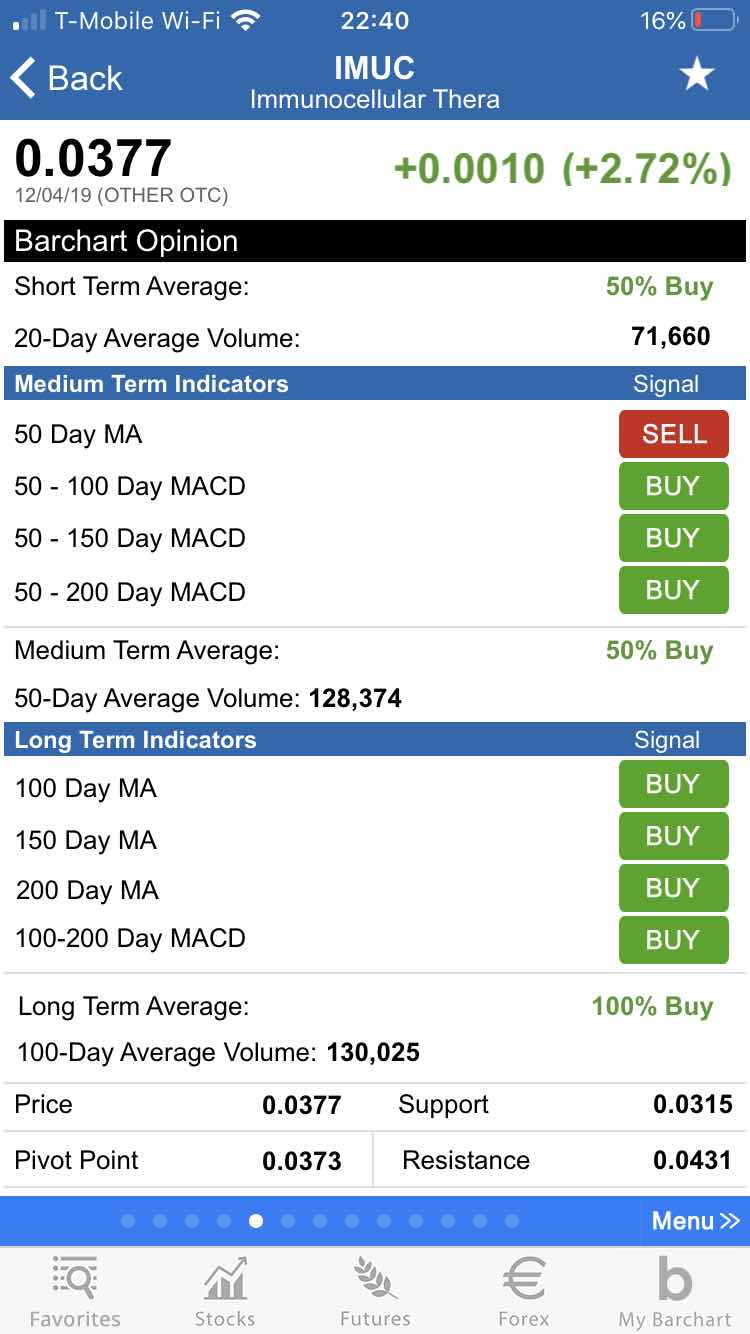Screen dimensions: 750x1334
Task: Open the Menu at the bottom right
Action: (695, 1221)
